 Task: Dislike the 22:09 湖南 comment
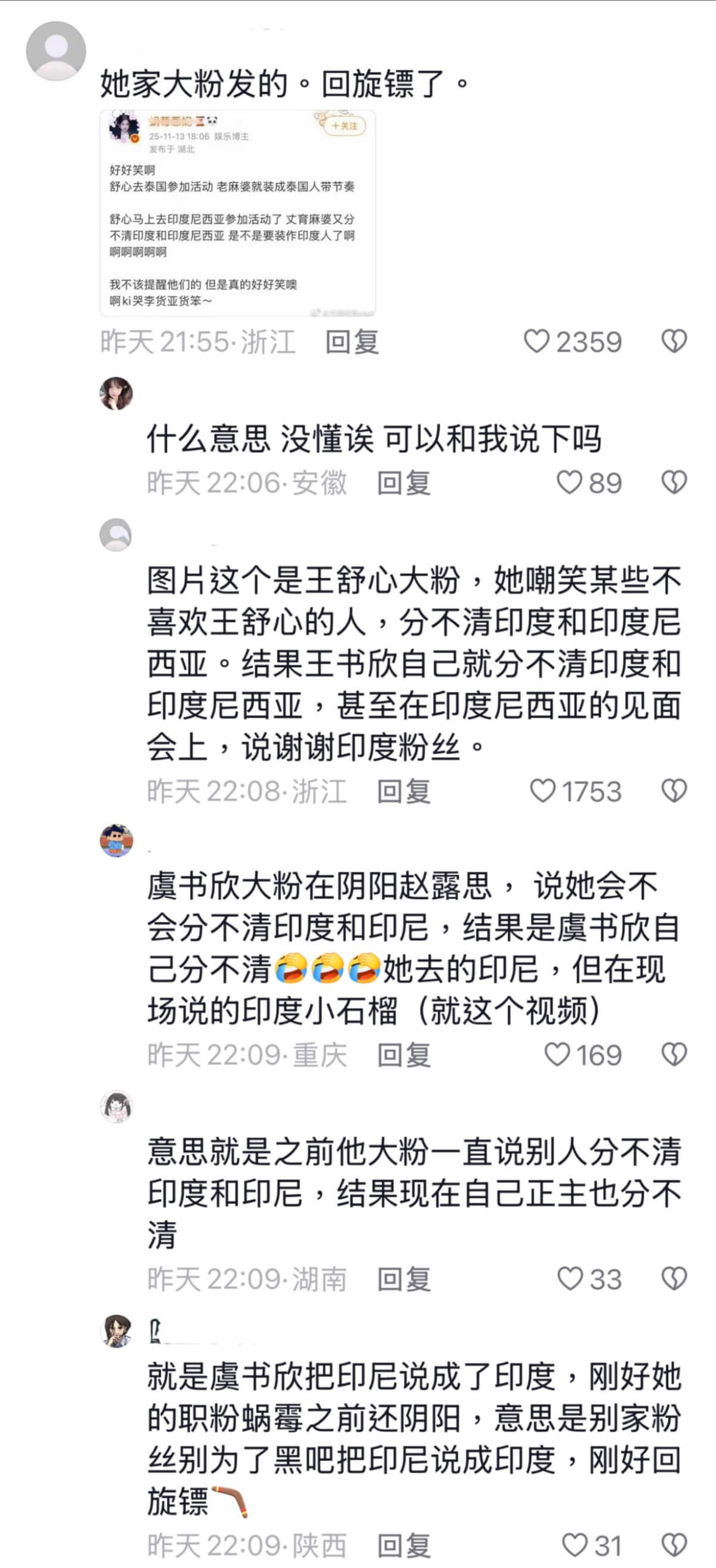point(674,1279)
